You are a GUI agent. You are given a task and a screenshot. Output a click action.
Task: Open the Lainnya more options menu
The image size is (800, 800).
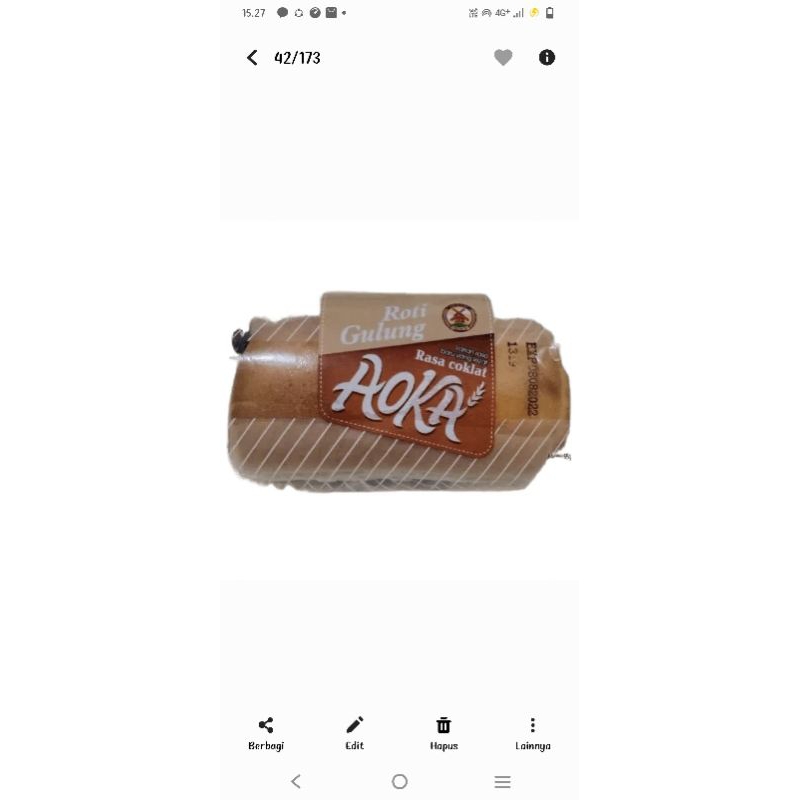[x=533, y=732]
